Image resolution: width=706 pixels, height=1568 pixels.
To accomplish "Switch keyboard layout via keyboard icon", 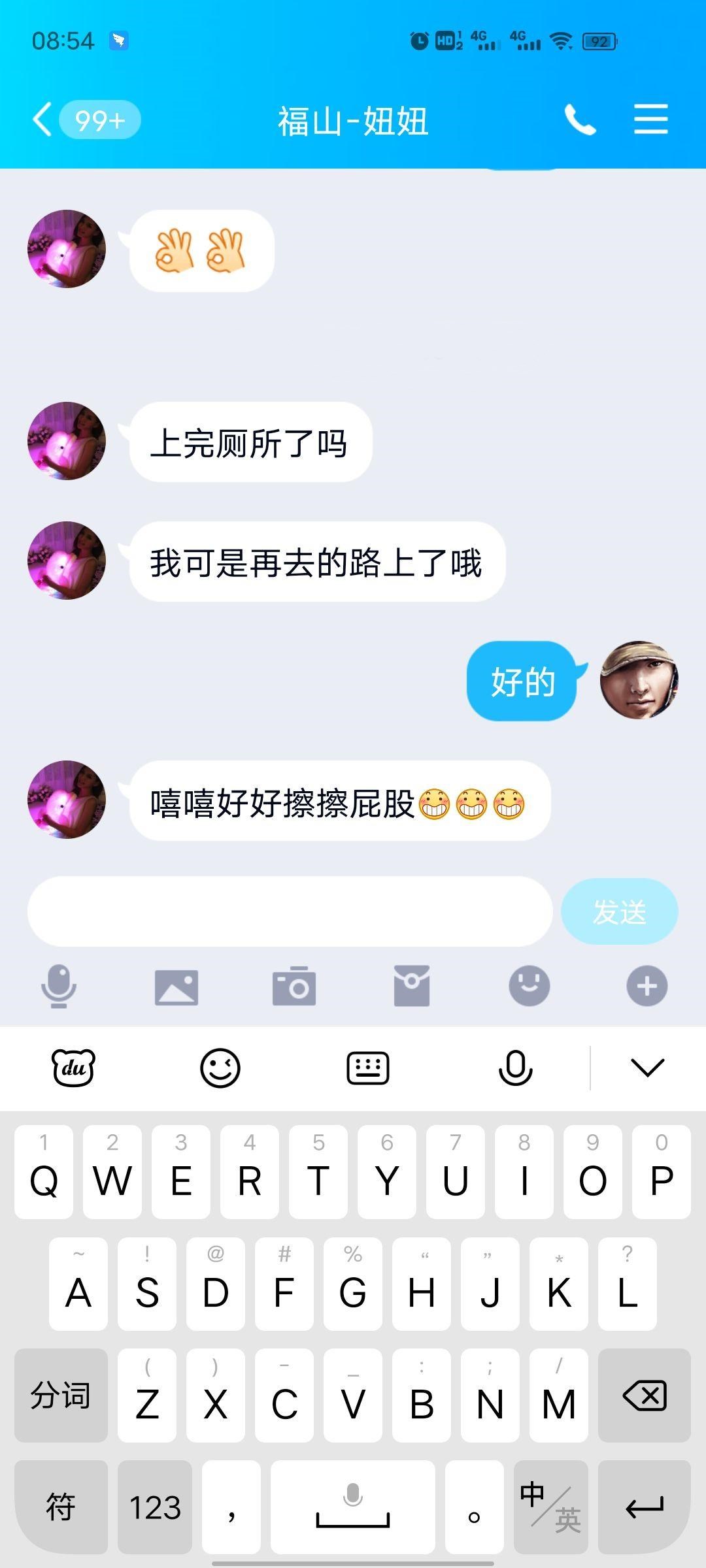I will click(x=367, y=1067).
